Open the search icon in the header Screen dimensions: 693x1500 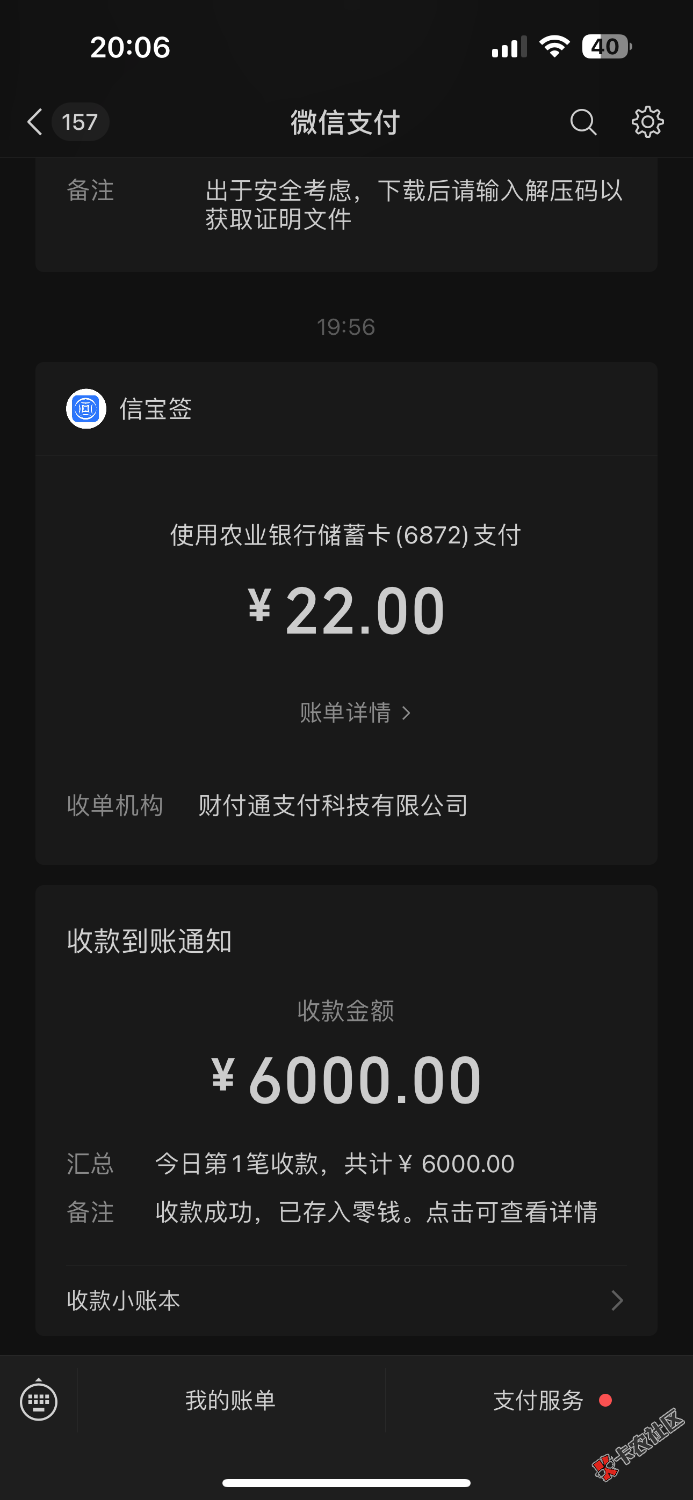click(583, 122)
